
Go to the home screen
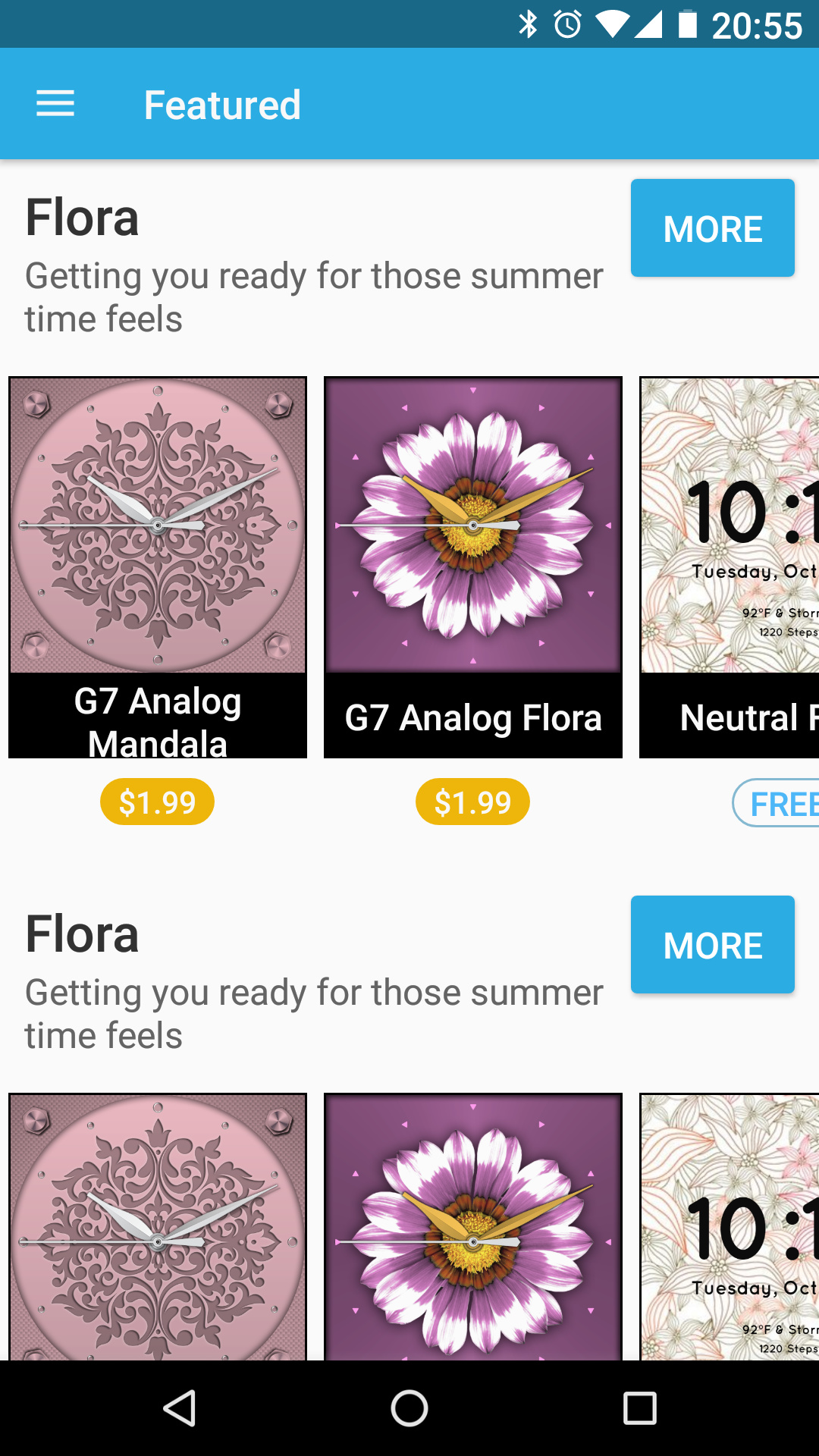click(x=409, y=1408)
